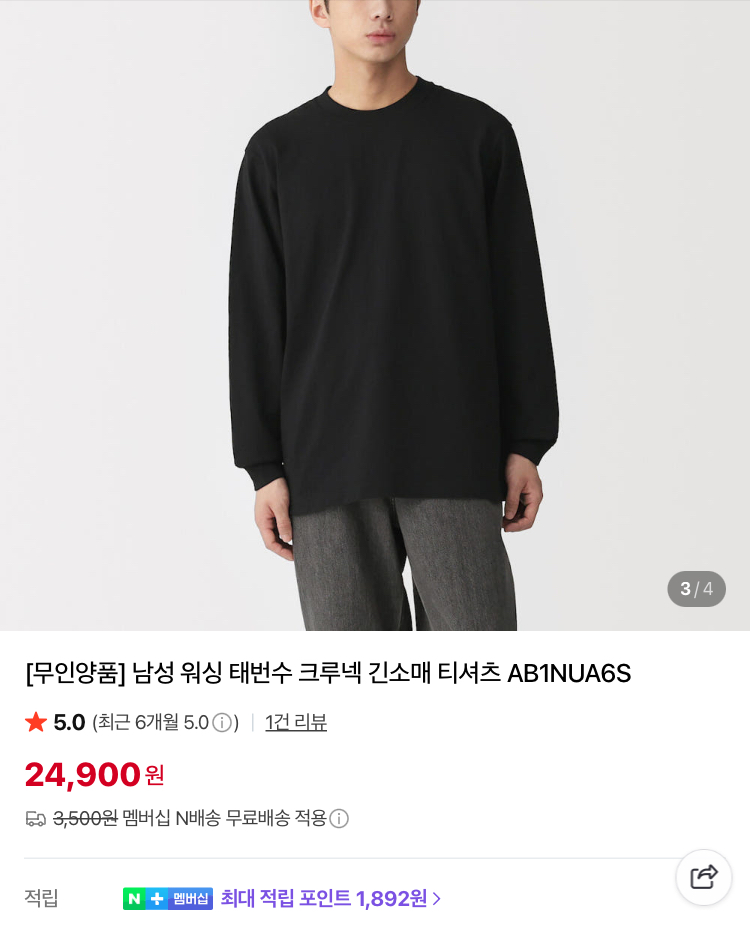Open the 1건 리뷰 reviews link
Screen dimensions: 750x932
(x=296, y=722)
